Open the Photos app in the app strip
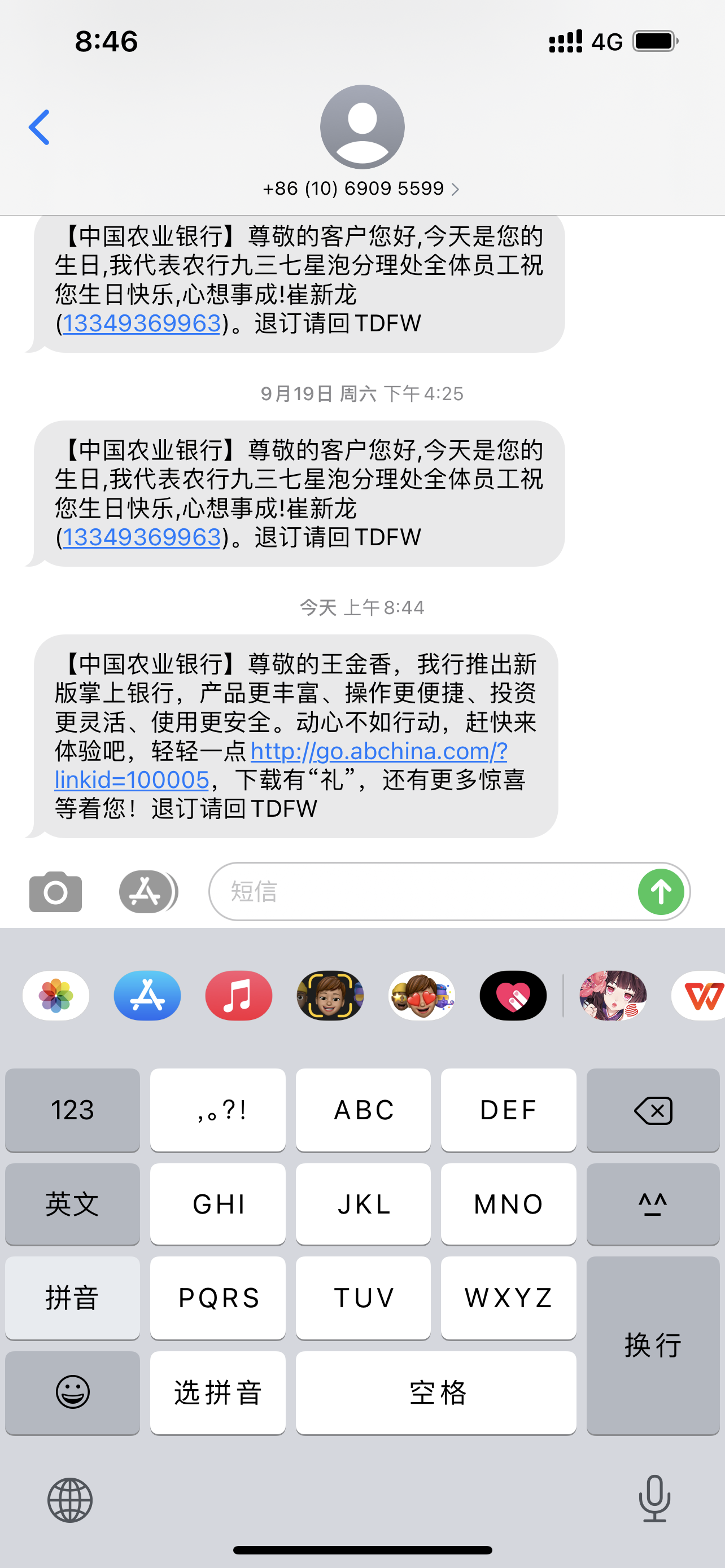725x1568 pixels. (56, 996)
